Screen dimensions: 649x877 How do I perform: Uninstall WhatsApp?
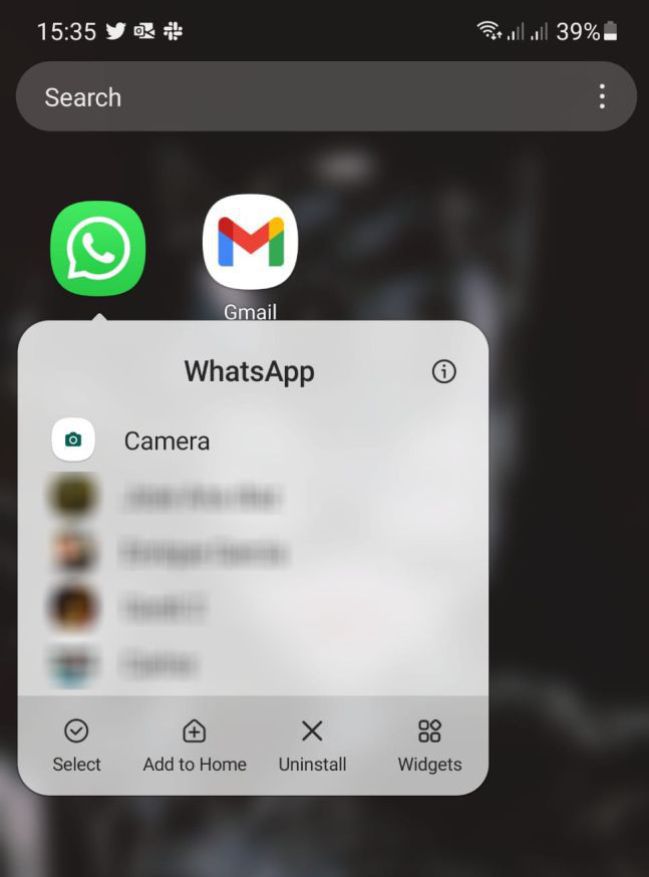point(312,746)
